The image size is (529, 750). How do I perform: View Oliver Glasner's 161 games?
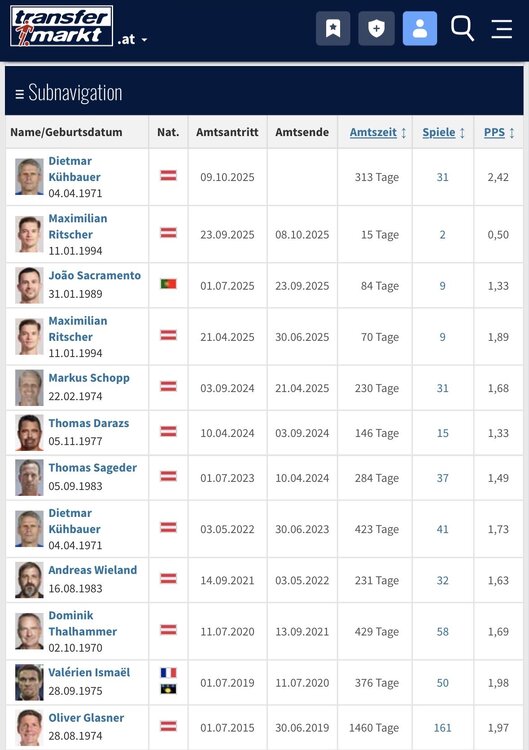(x=442, y=728)
